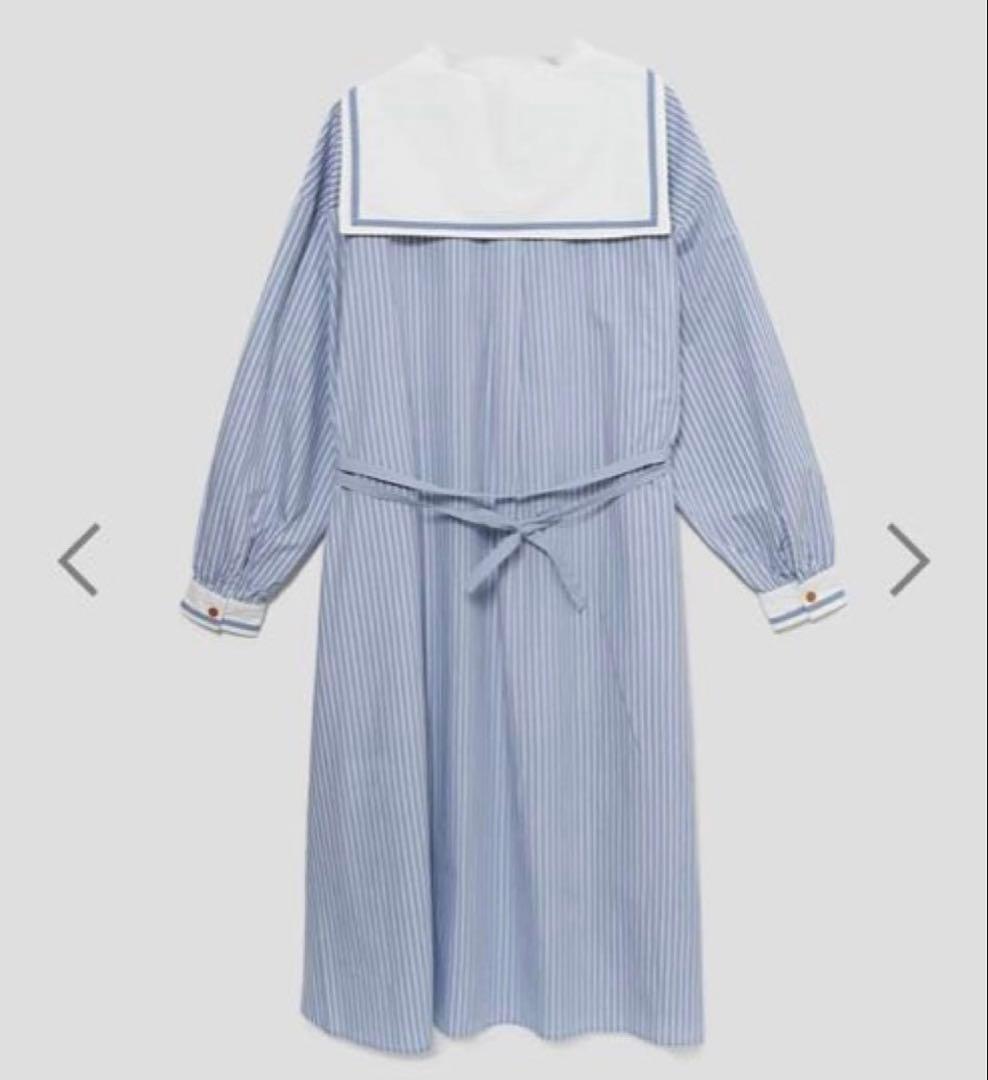Screen dimensions: 988x1080
Task: Show the next product image
Action: pos(908,559)
